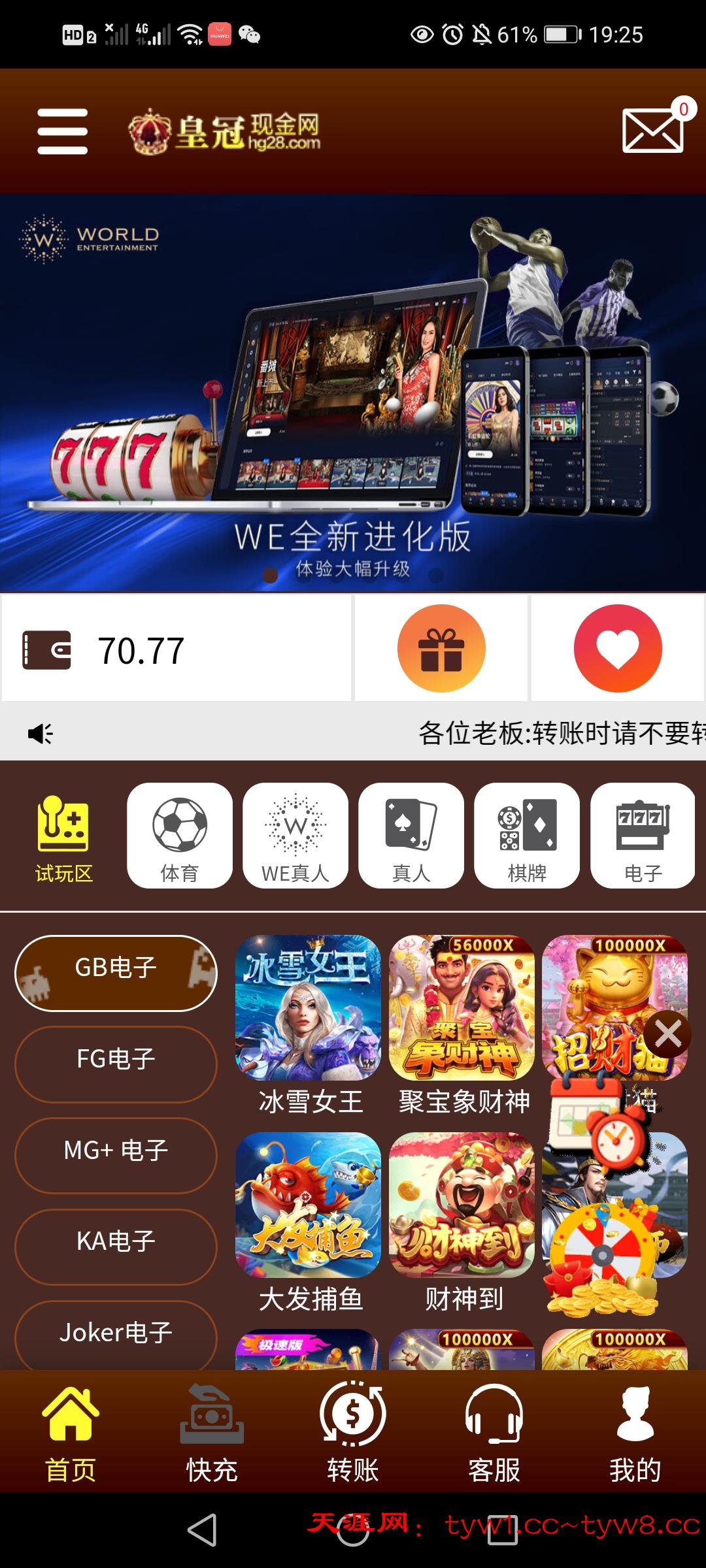Image resolution: width=706 pixels, height=1568 pixels.
Task: Switch to the 棋牌 category
Action: (x=527, y=836)
